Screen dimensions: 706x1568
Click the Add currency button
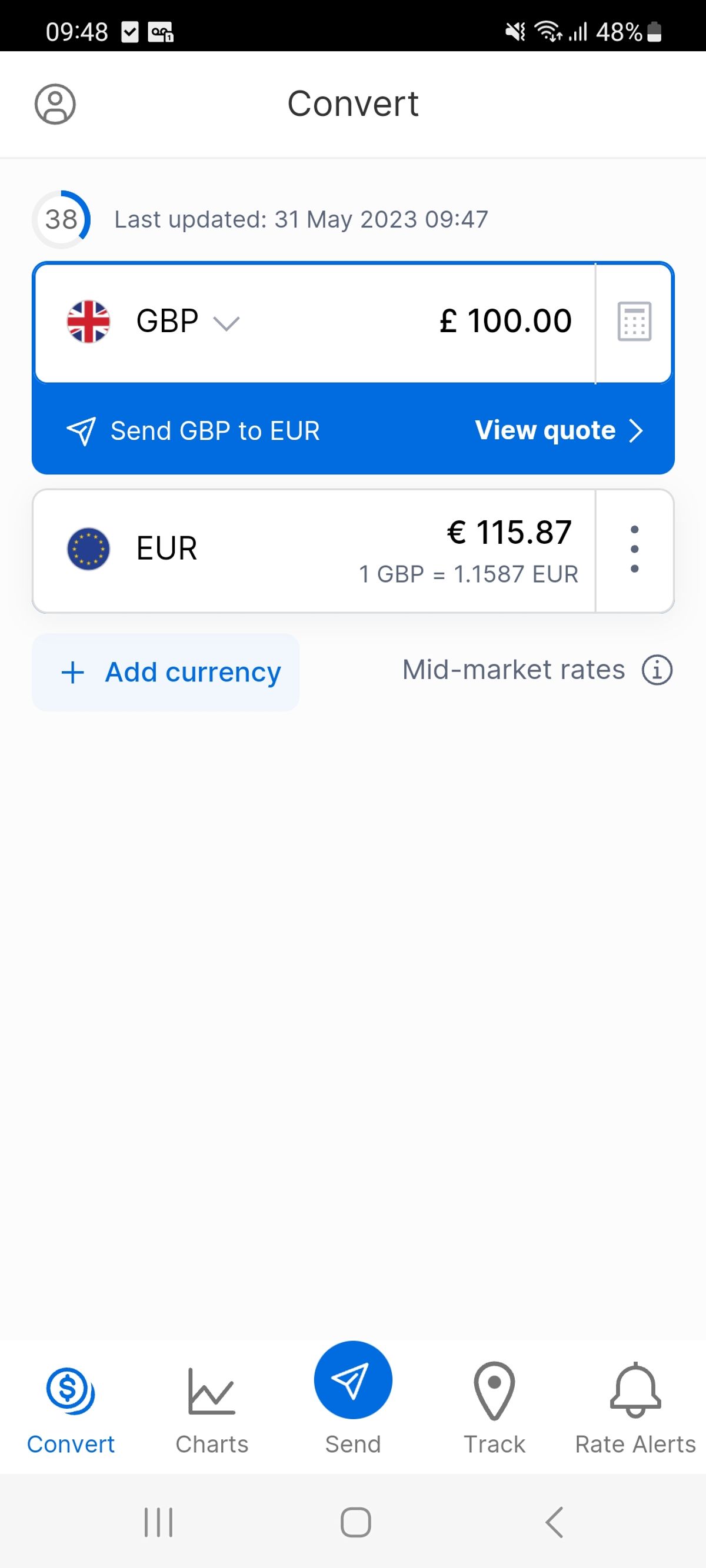tap(165, 672)
